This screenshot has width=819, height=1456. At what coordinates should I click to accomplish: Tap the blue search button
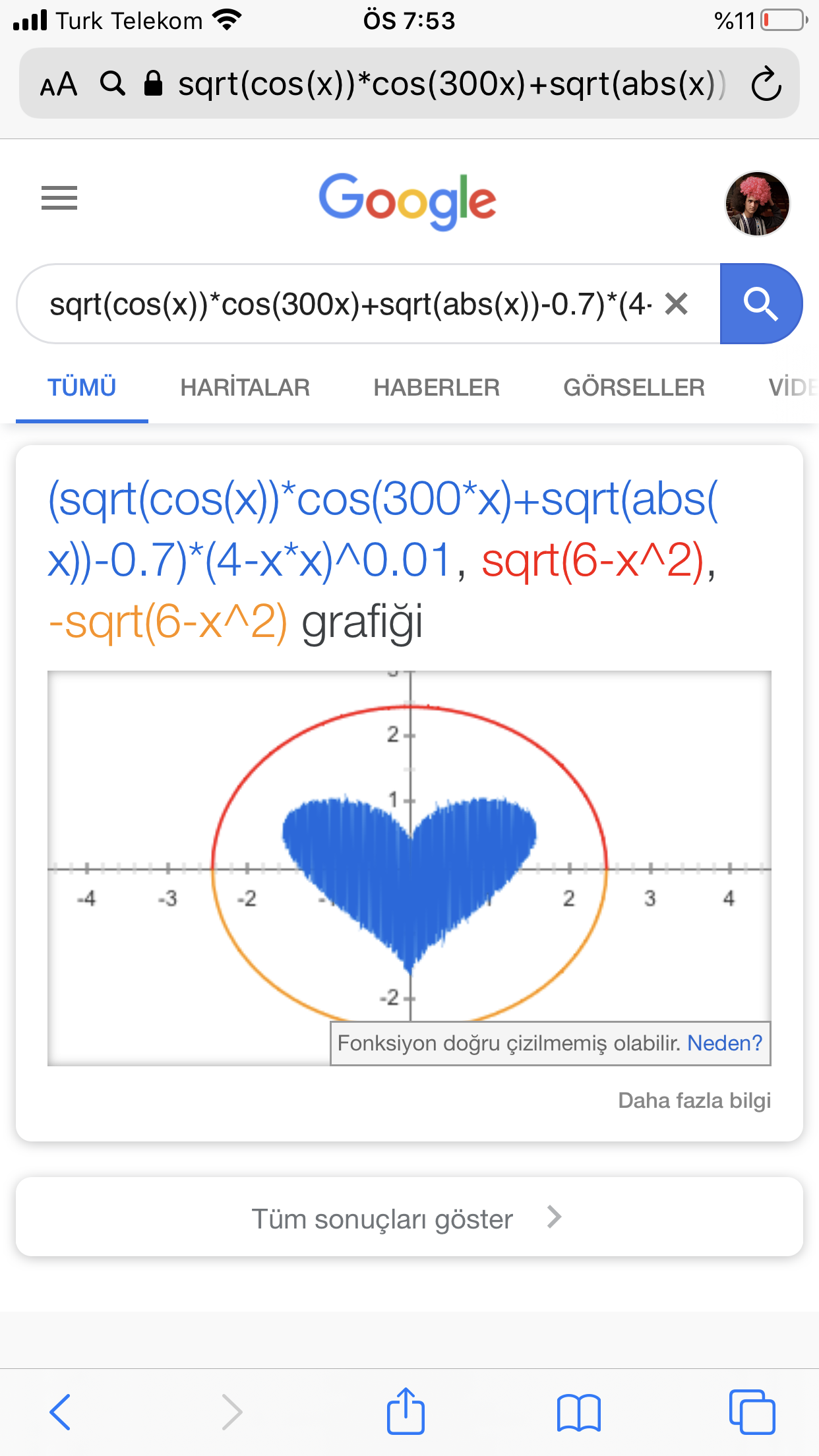click(x=761, y=304)
